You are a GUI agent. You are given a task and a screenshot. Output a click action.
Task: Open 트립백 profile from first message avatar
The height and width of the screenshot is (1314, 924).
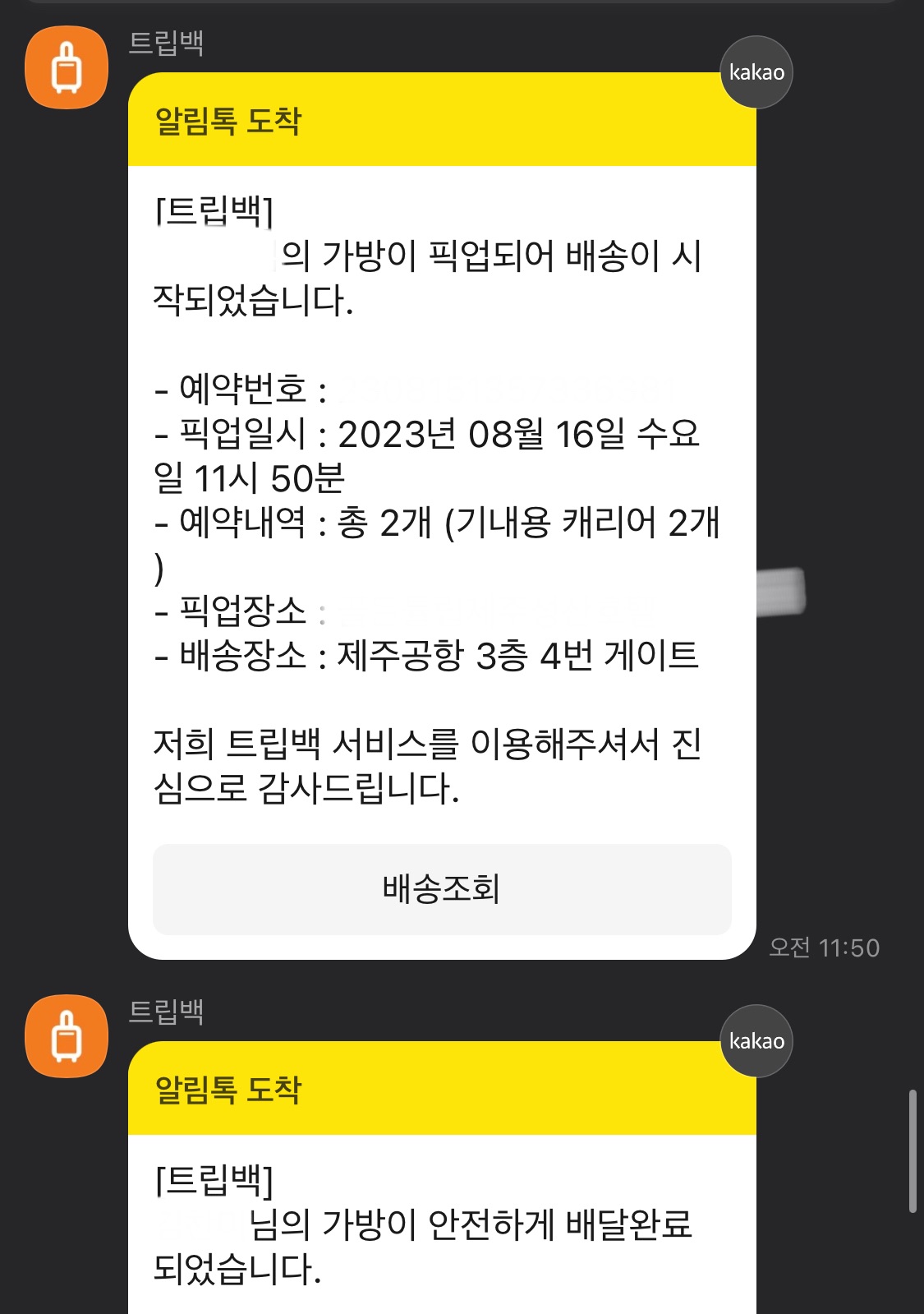(67, 67)
